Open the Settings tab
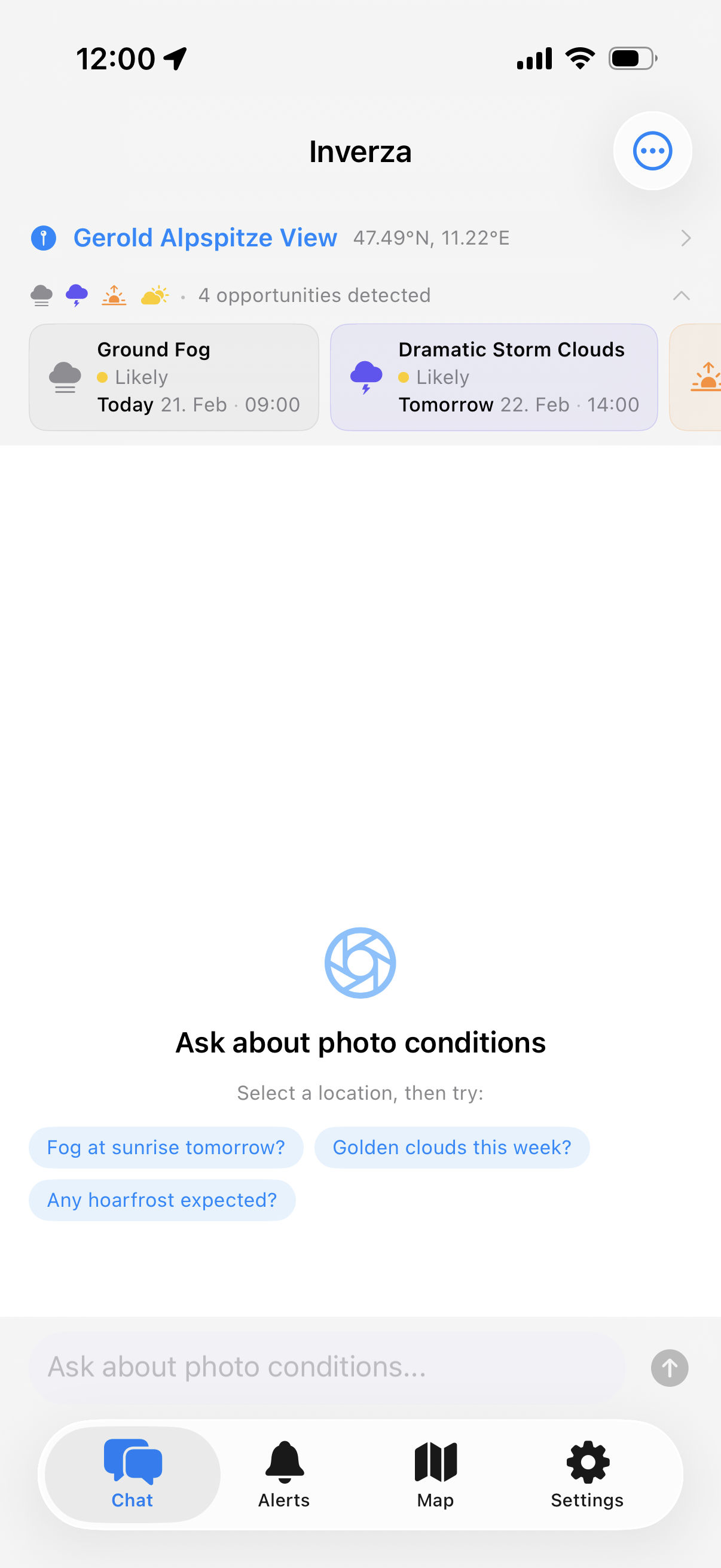Screen dimensions: 721x1568 tap(586, 1477)
